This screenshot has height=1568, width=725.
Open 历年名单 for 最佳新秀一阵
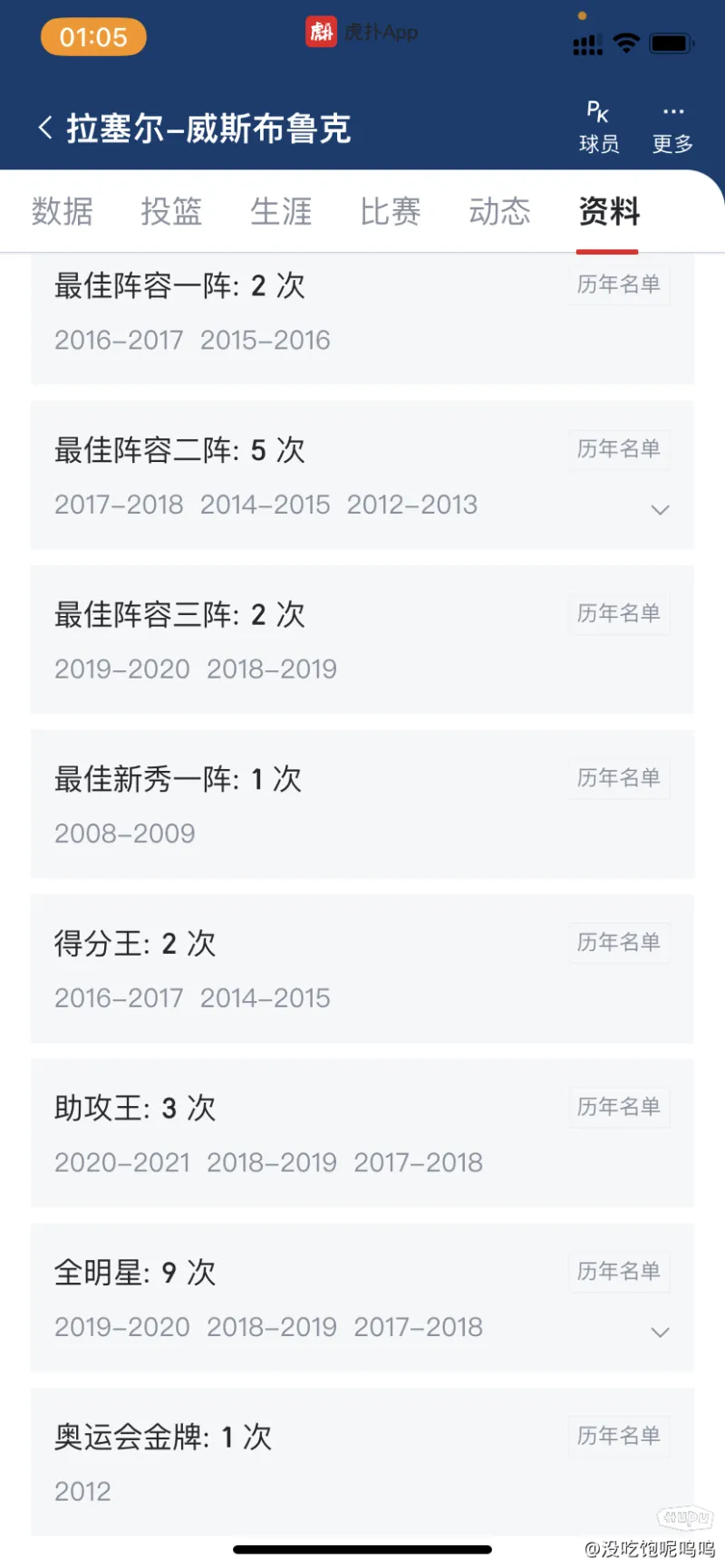click(x=619, y=777)
